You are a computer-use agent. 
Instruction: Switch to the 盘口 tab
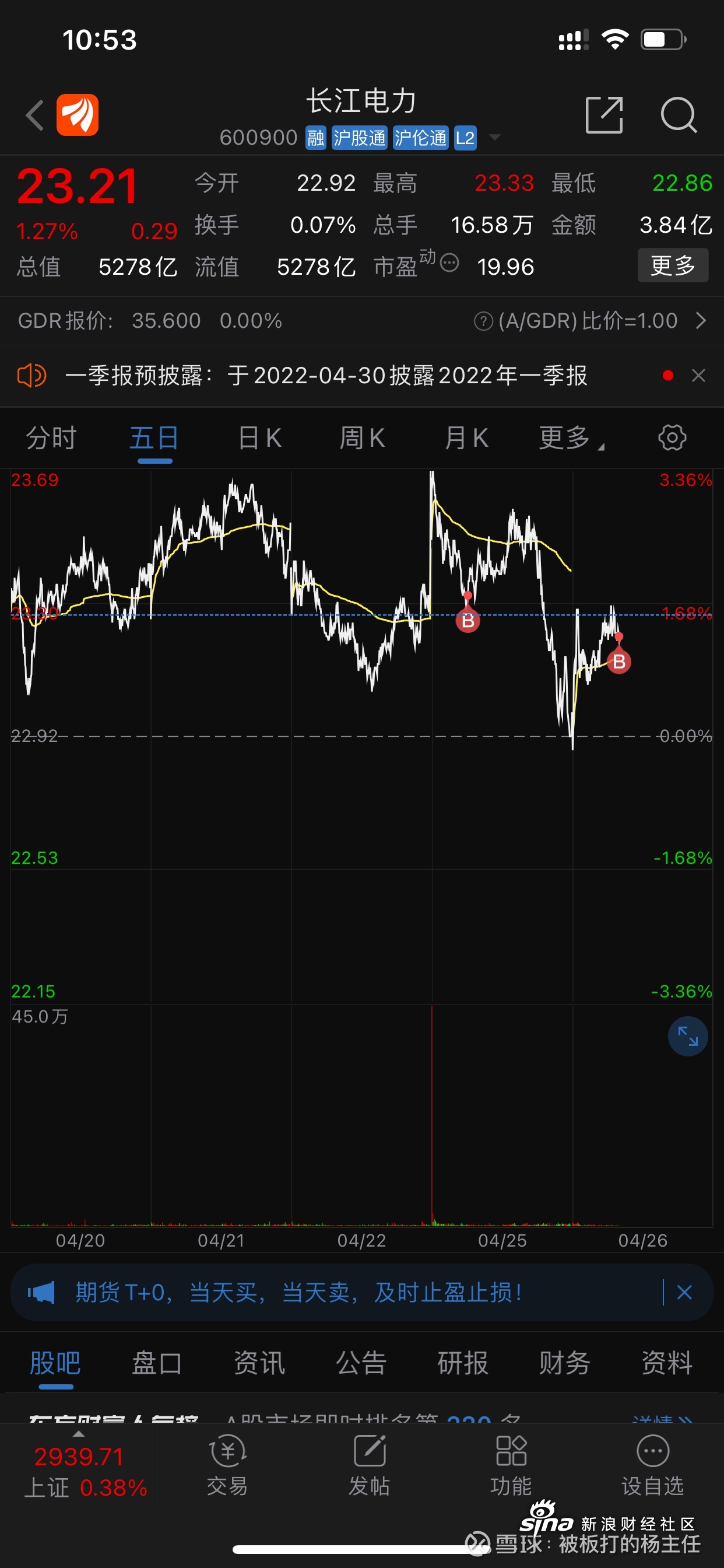coord(157,1363)
